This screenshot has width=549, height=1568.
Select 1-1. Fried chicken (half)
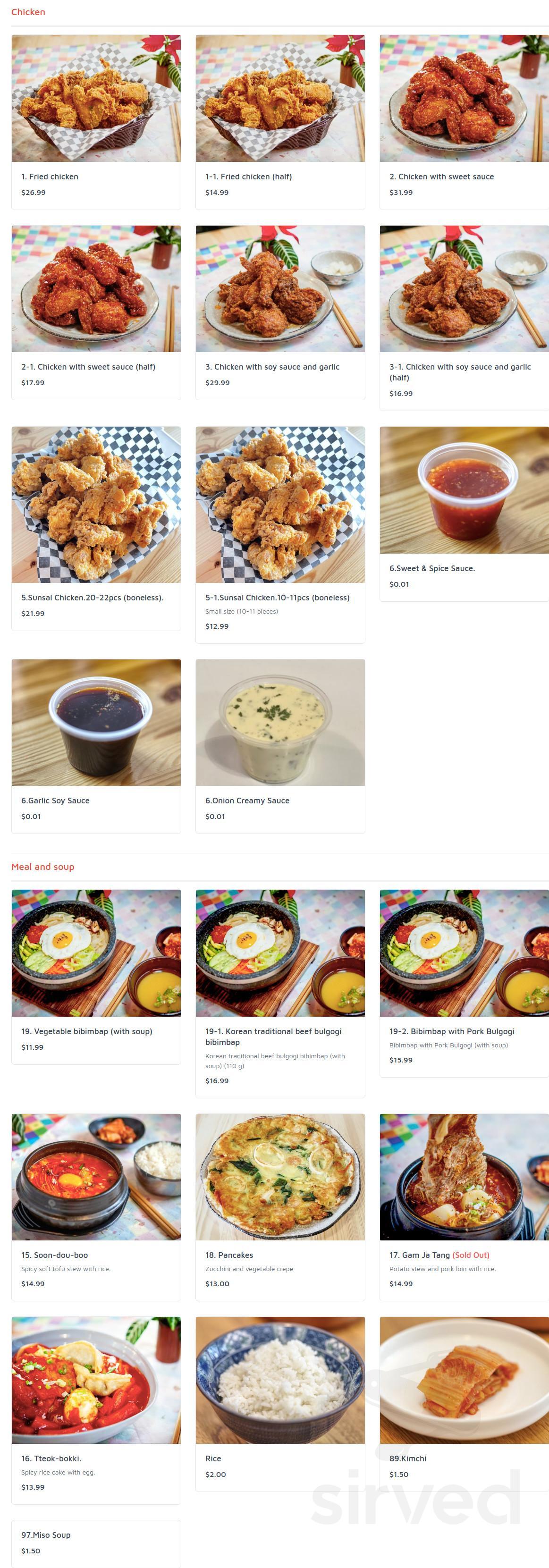[280, 122]
